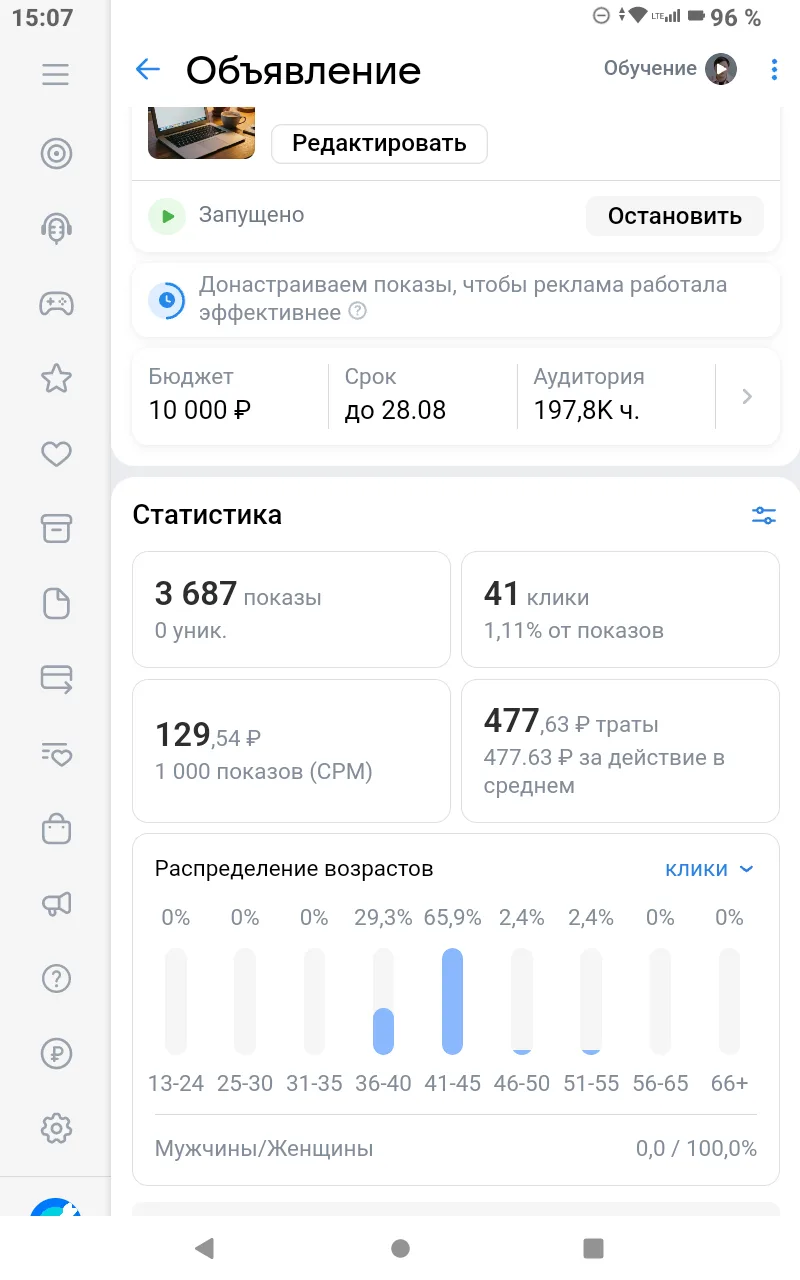Open the ruble payments section
Image resolution: width=800 pixels, height=1280 pixels.
tap(56, 1053)
